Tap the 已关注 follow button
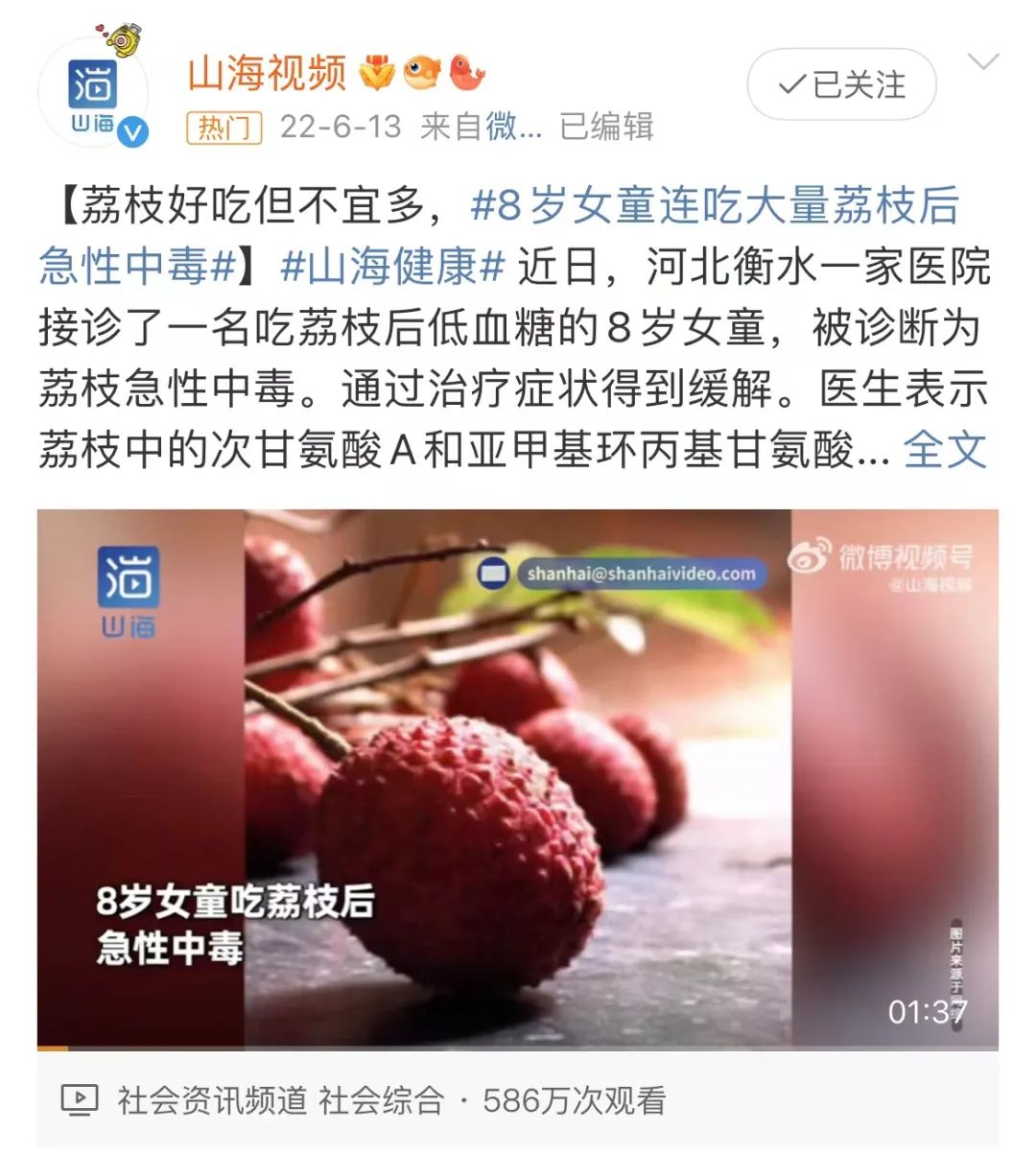 [x=841, y=85]
